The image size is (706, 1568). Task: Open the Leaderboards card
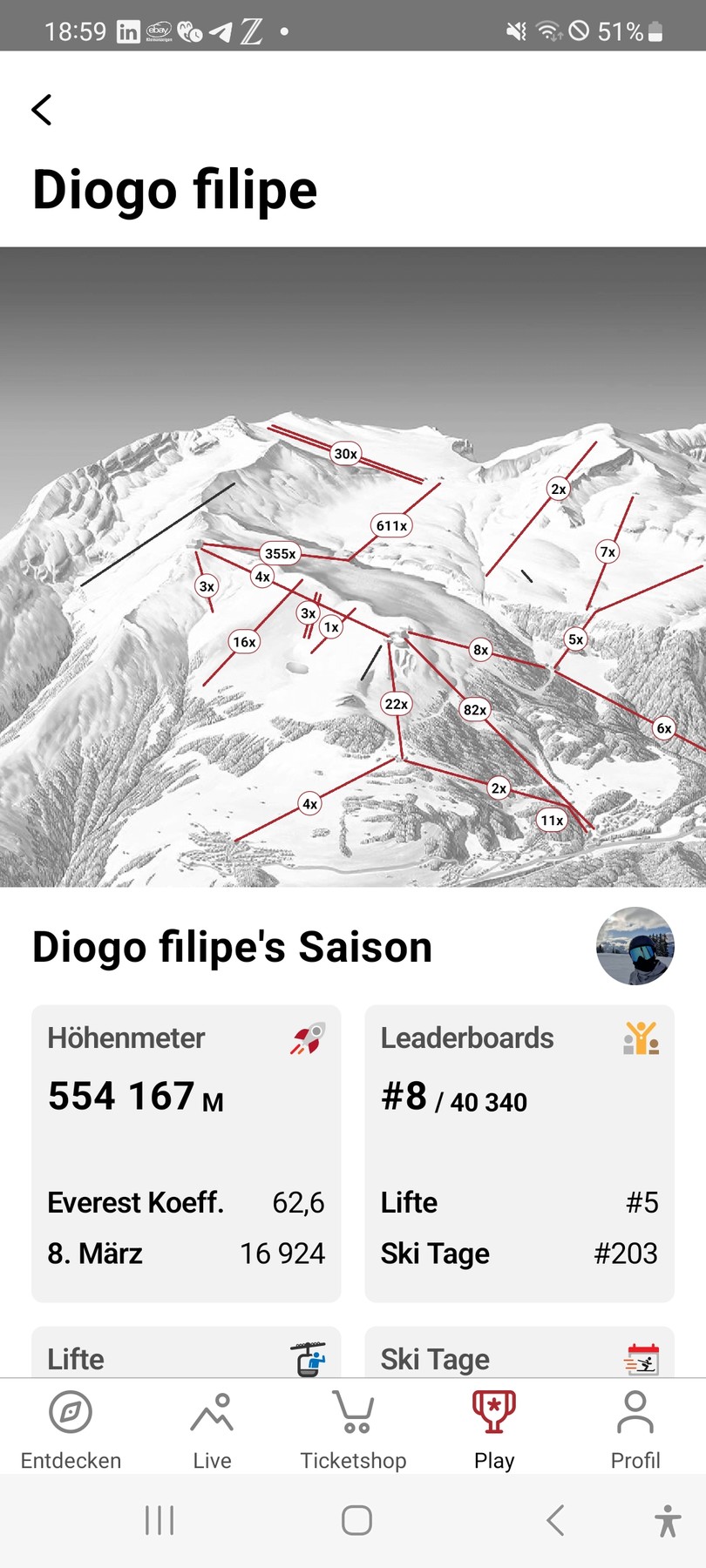519,1152
